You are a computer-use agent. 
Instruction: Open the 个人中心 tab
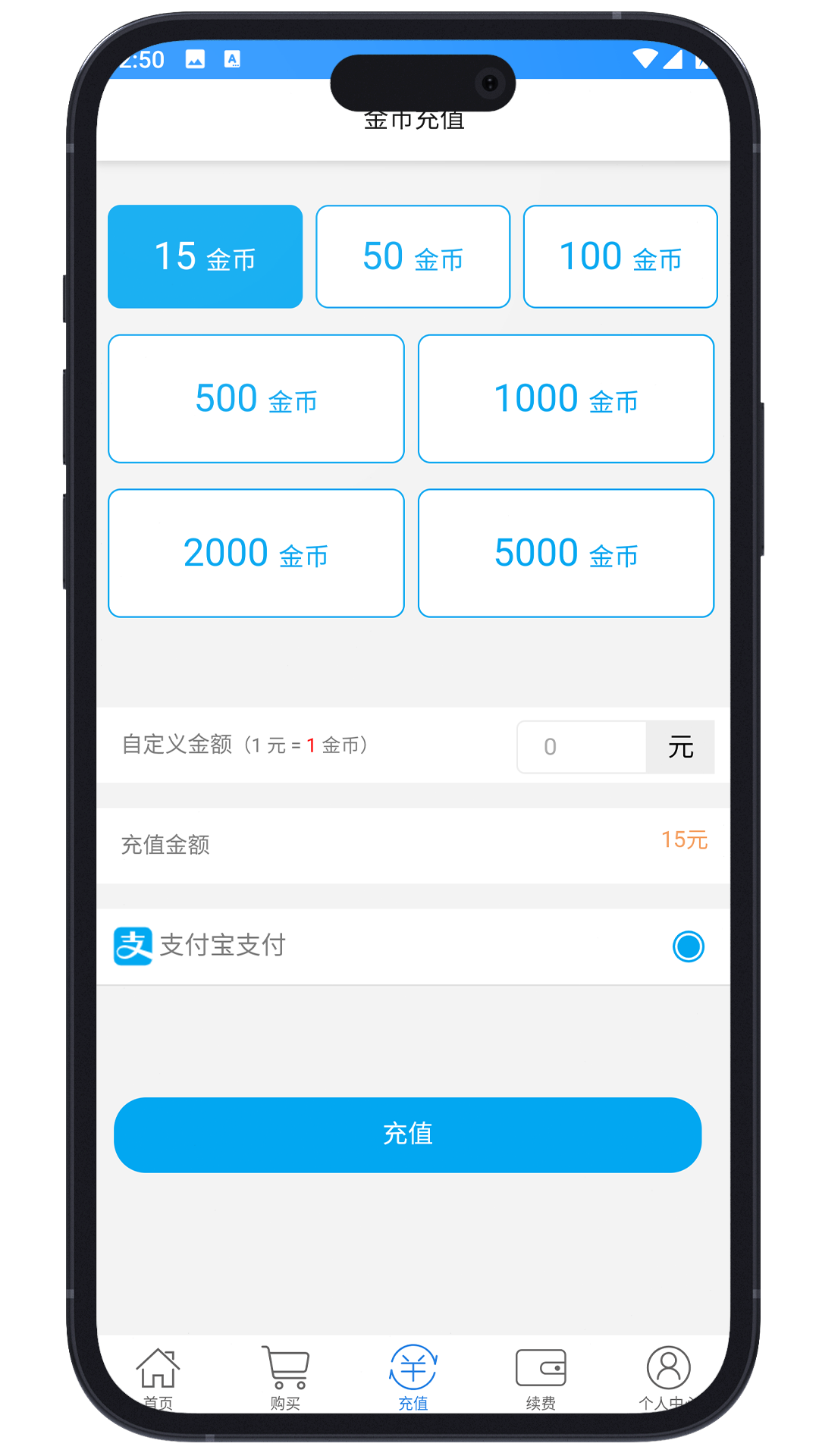tap(667, 1376)
